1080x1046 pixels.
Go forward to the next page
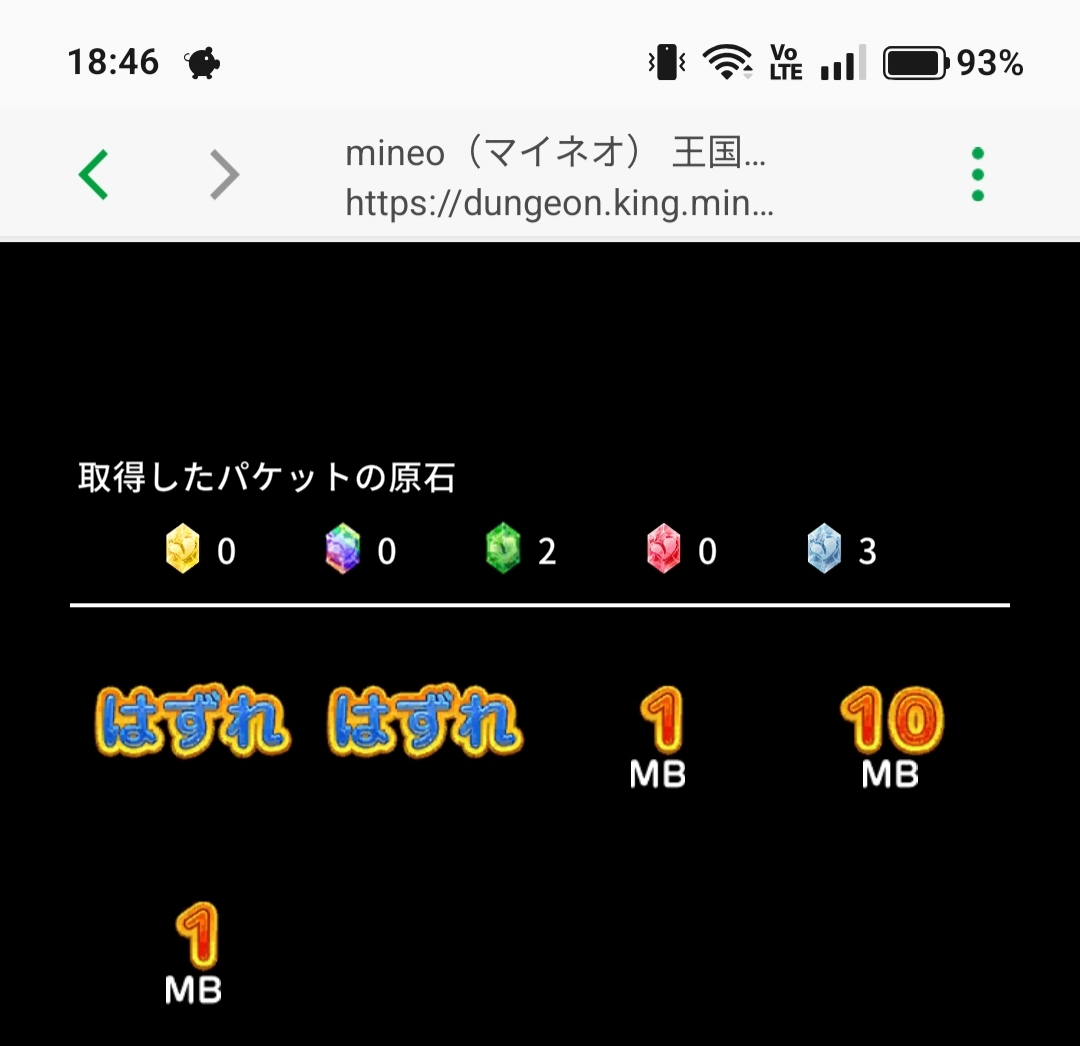(x=225, y=176)
